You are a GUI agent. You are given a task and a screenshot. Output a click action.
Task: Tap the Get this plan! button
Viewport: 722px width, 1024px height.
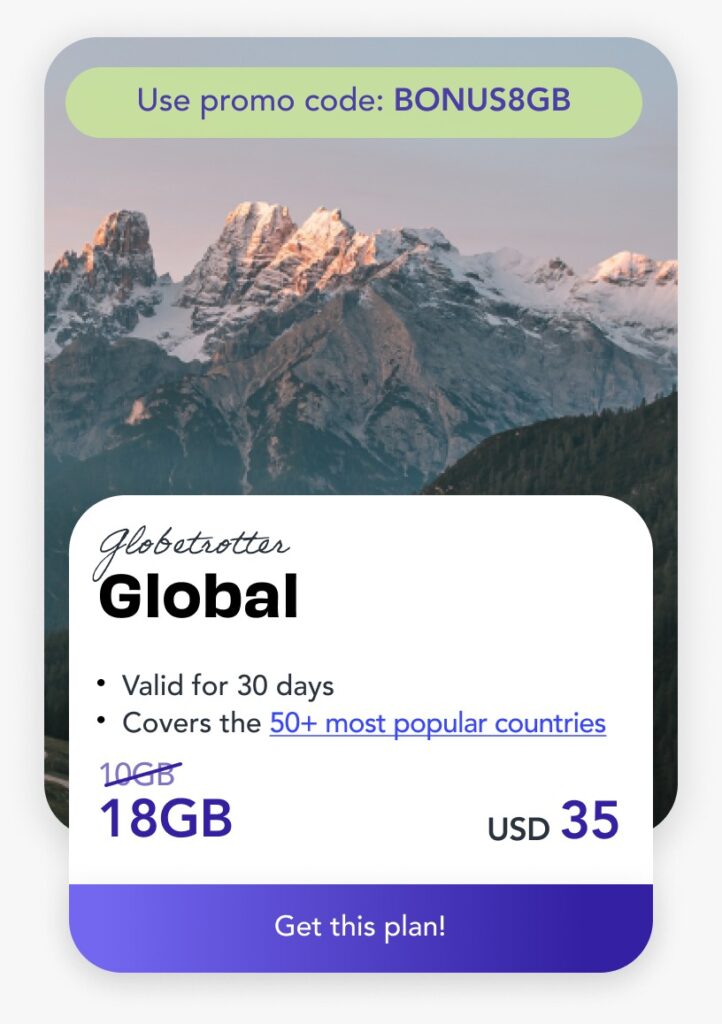[360, 926]
